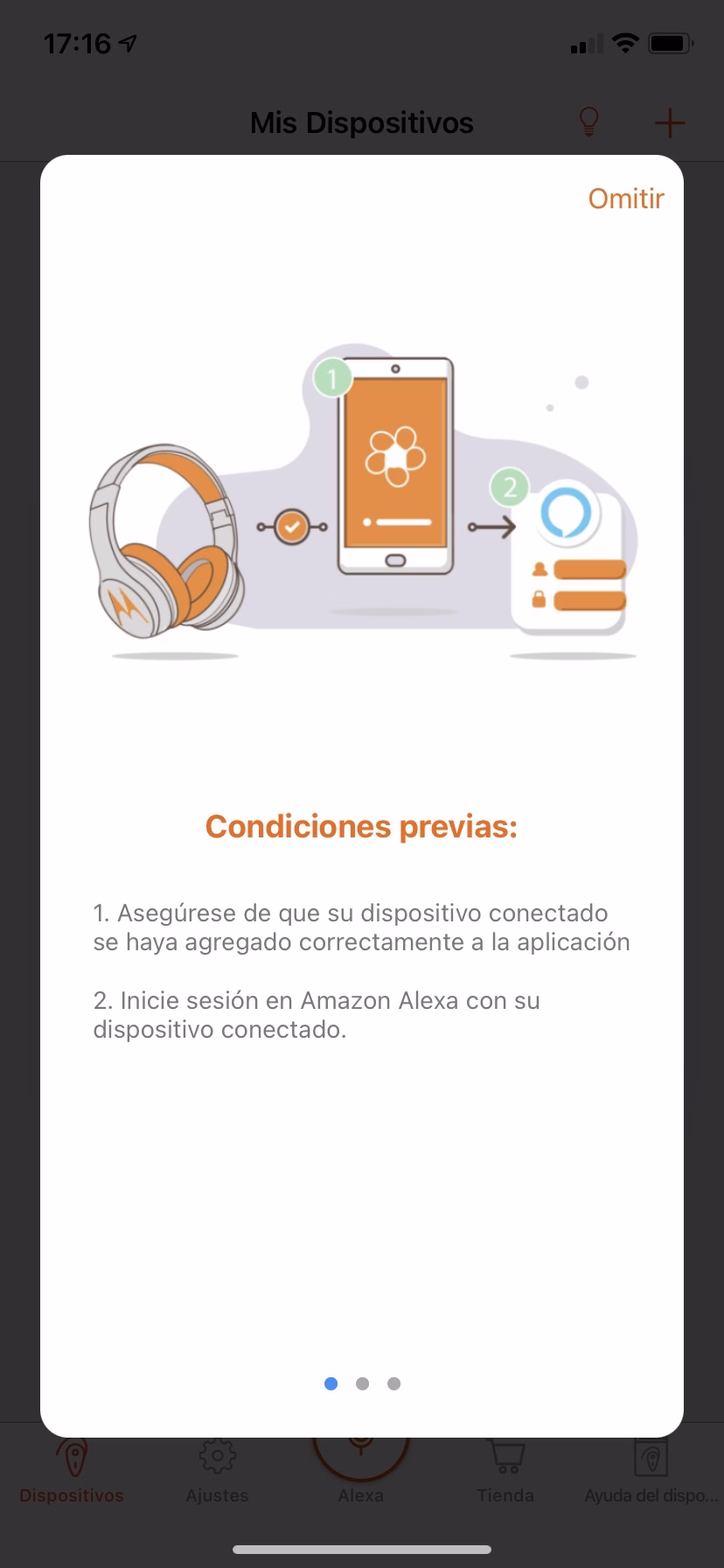Open the Ajustes tab
The height and width of the screenshot is (1568, 724).
[x=217, y=1471]
